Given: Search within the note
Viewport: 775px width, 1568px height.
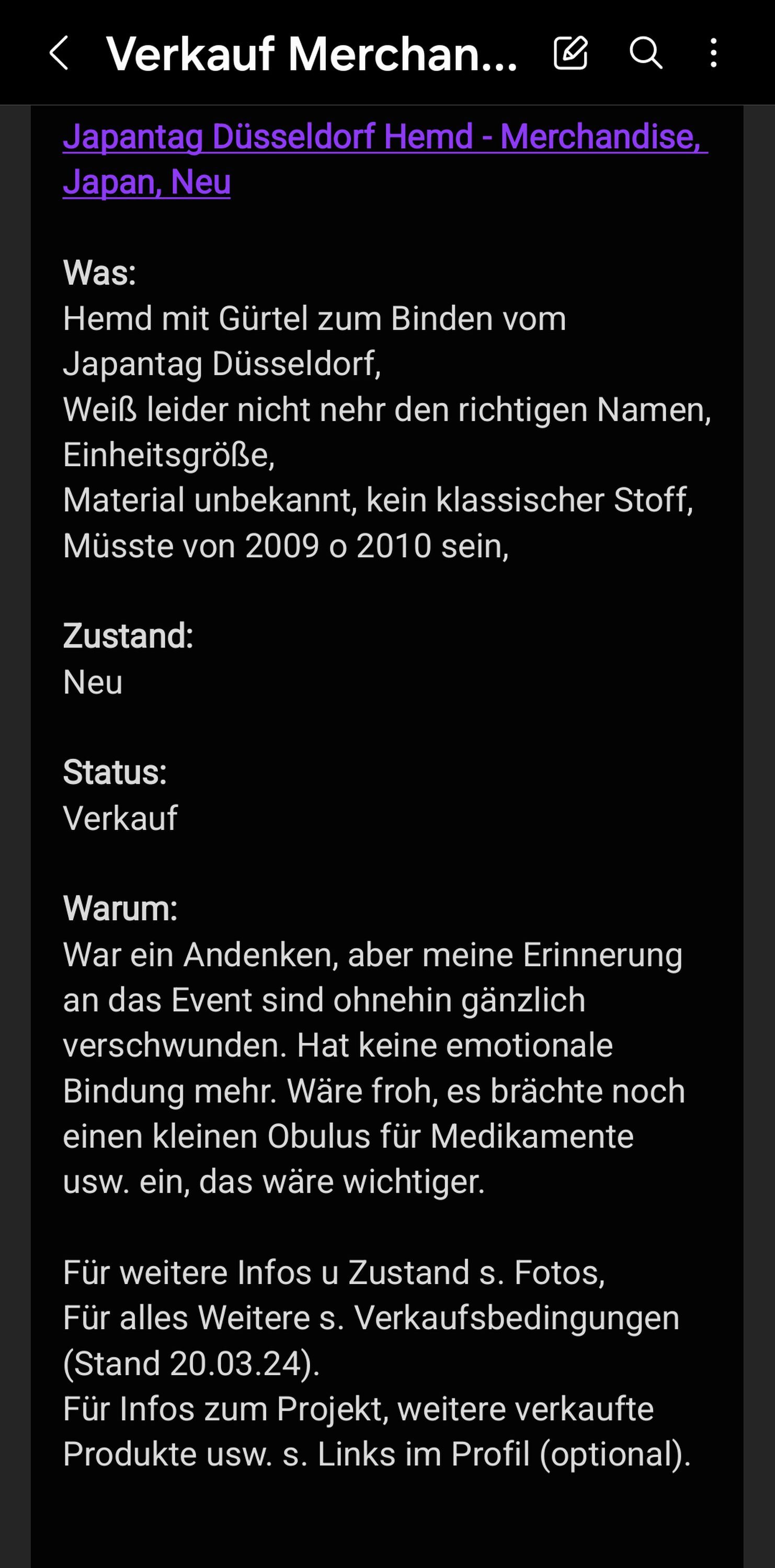Looking at the screenshot, I should pos(645,53).
